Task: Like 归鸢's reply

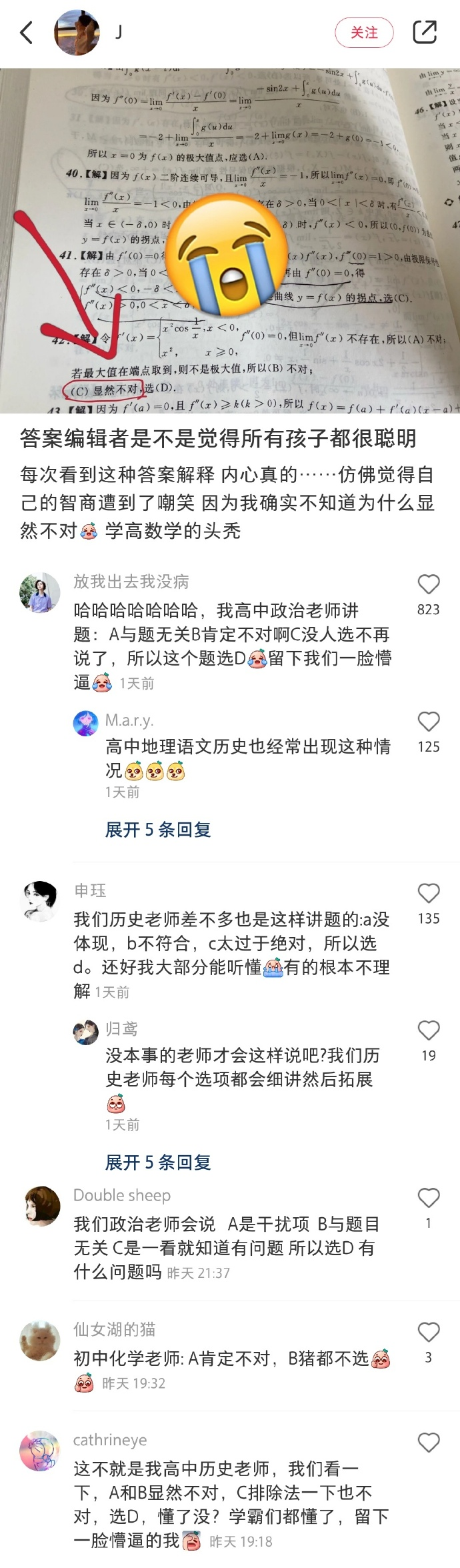Action: tap(428, 1031)
